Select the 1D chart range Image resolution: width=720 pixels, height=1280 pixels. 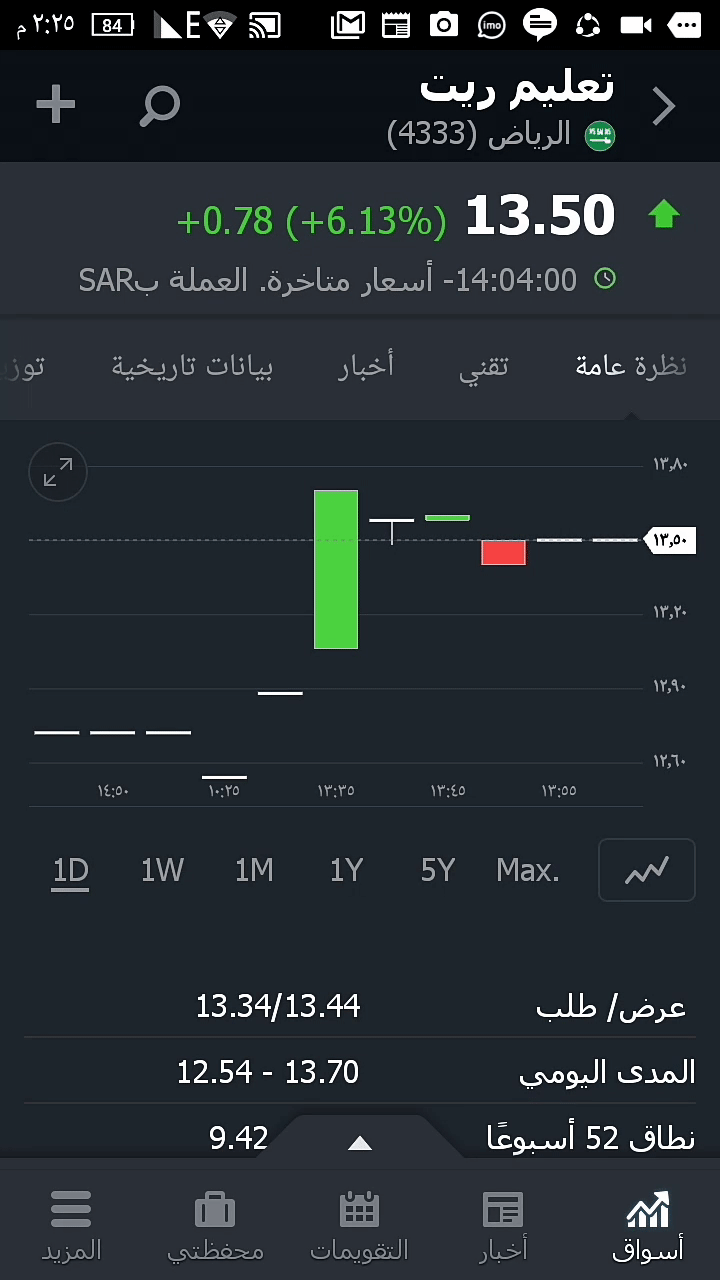coord(71,871)
